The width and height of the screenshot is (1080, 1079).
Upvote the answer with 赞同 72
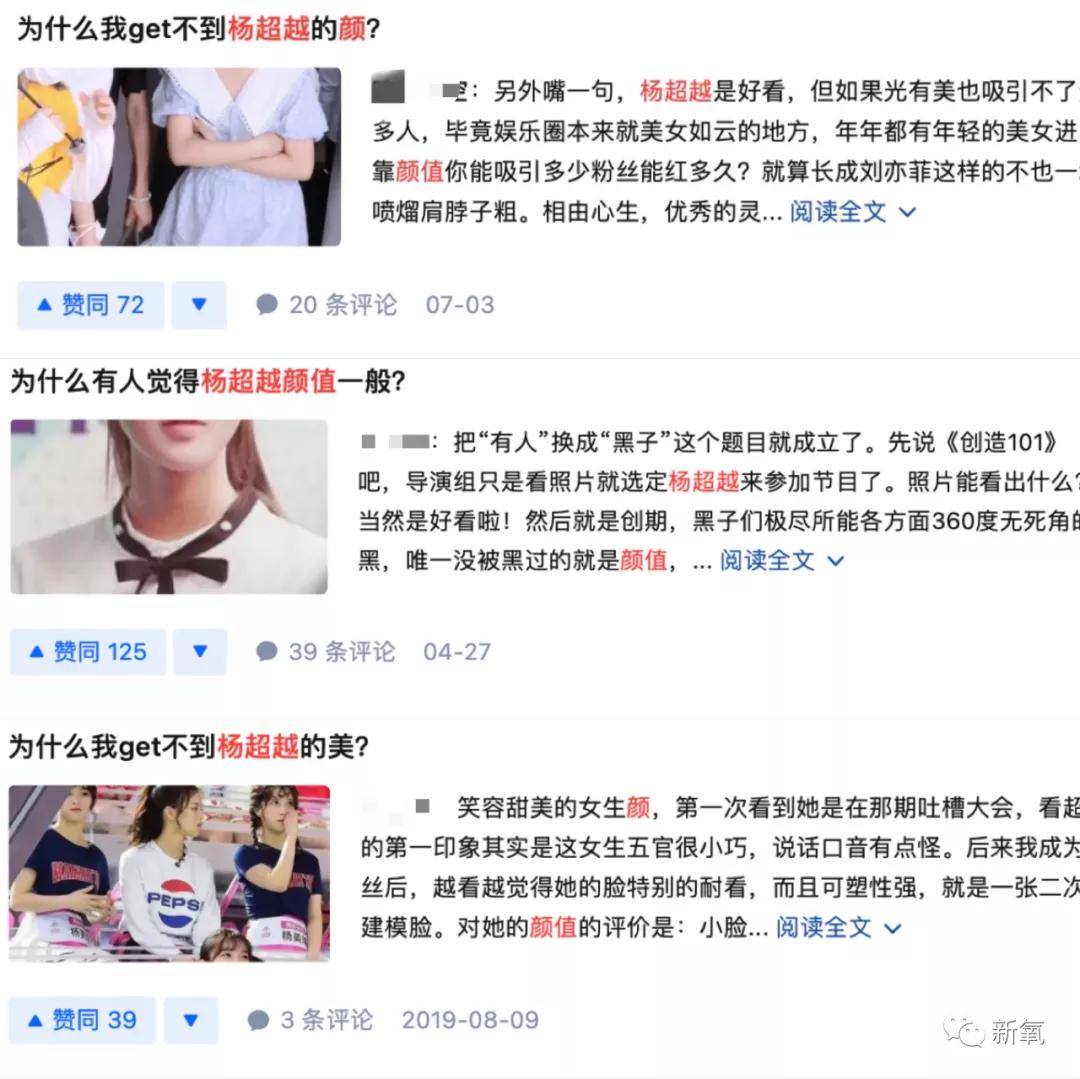(90, 305)
